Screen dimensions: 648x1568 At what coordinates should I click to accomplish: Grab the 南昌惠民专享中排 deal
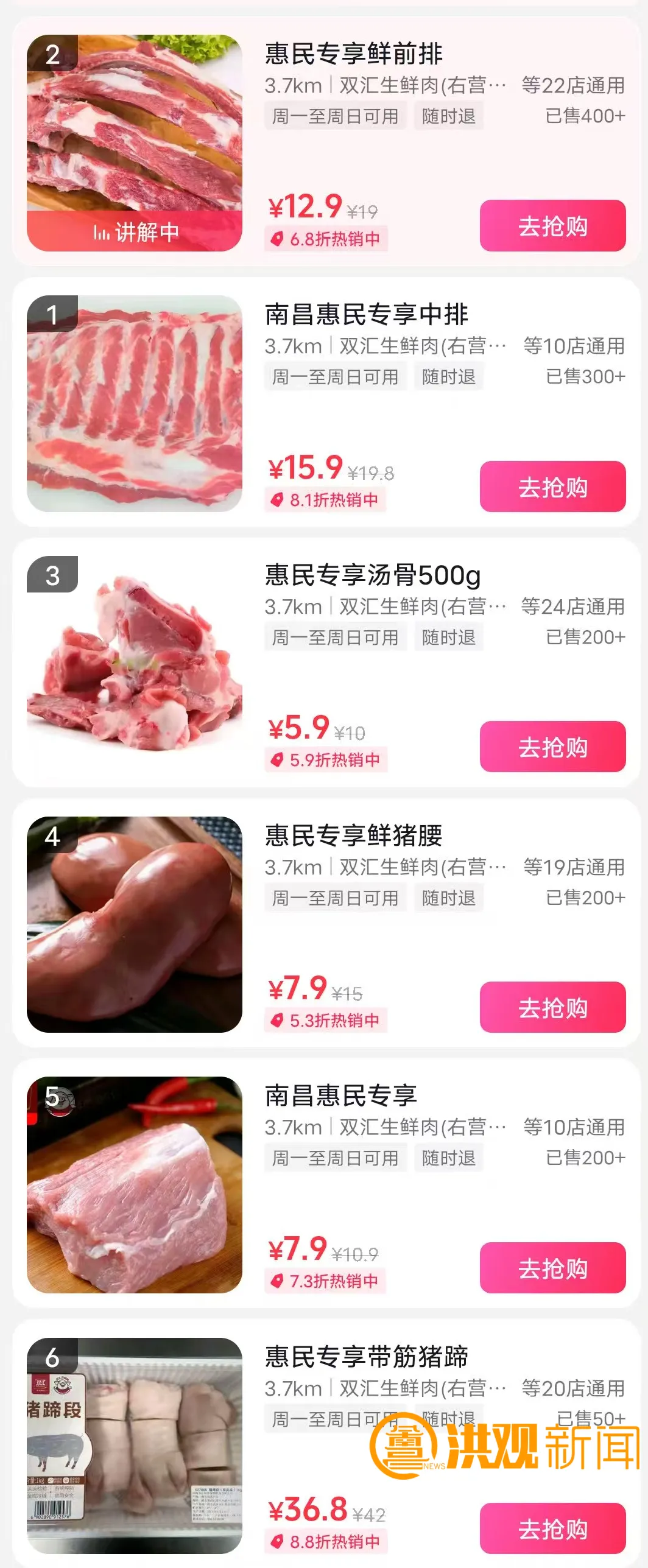pyautogui.click(x=552, y=487)
